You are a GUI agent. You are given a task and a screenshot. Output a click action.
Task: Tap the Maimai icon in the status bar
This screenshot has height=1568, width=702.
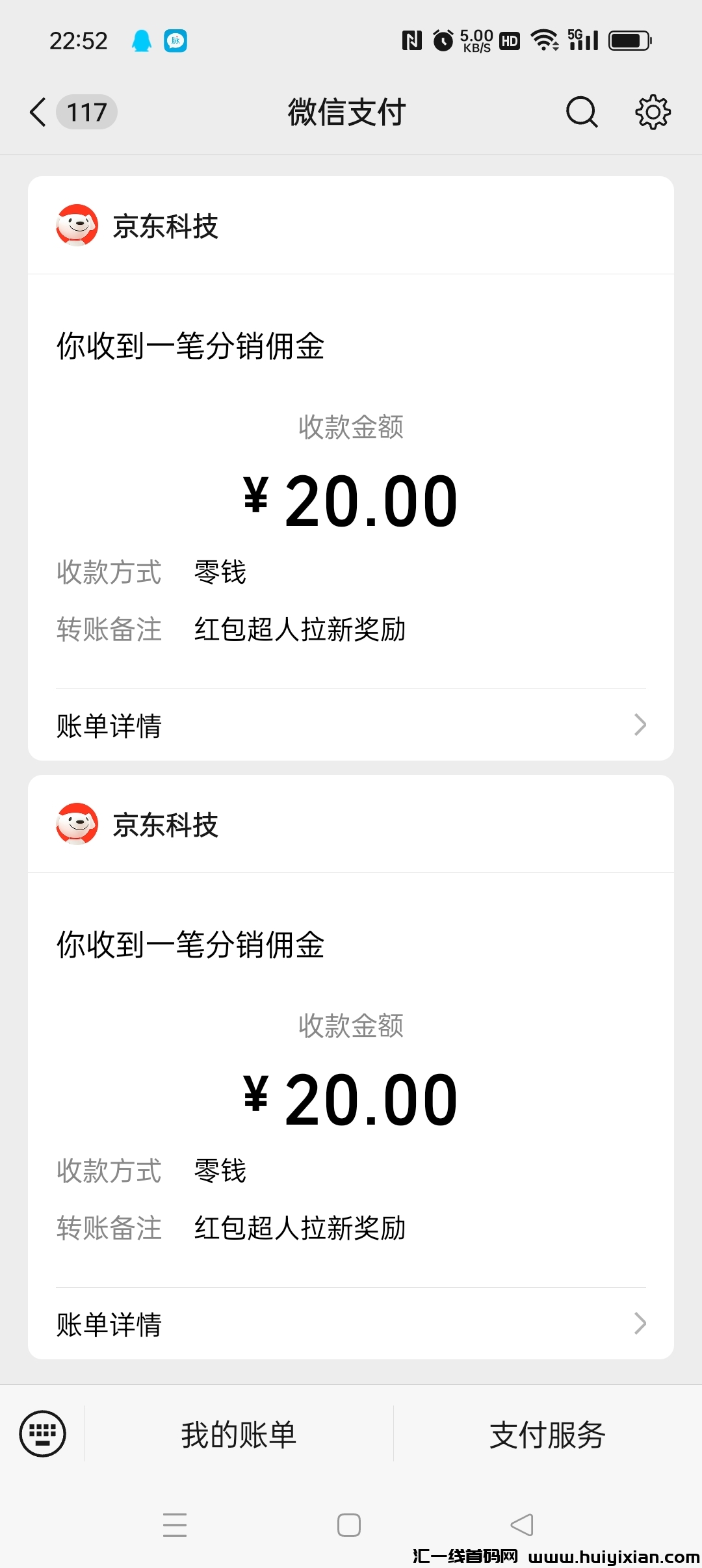click(x=174, y=40)
